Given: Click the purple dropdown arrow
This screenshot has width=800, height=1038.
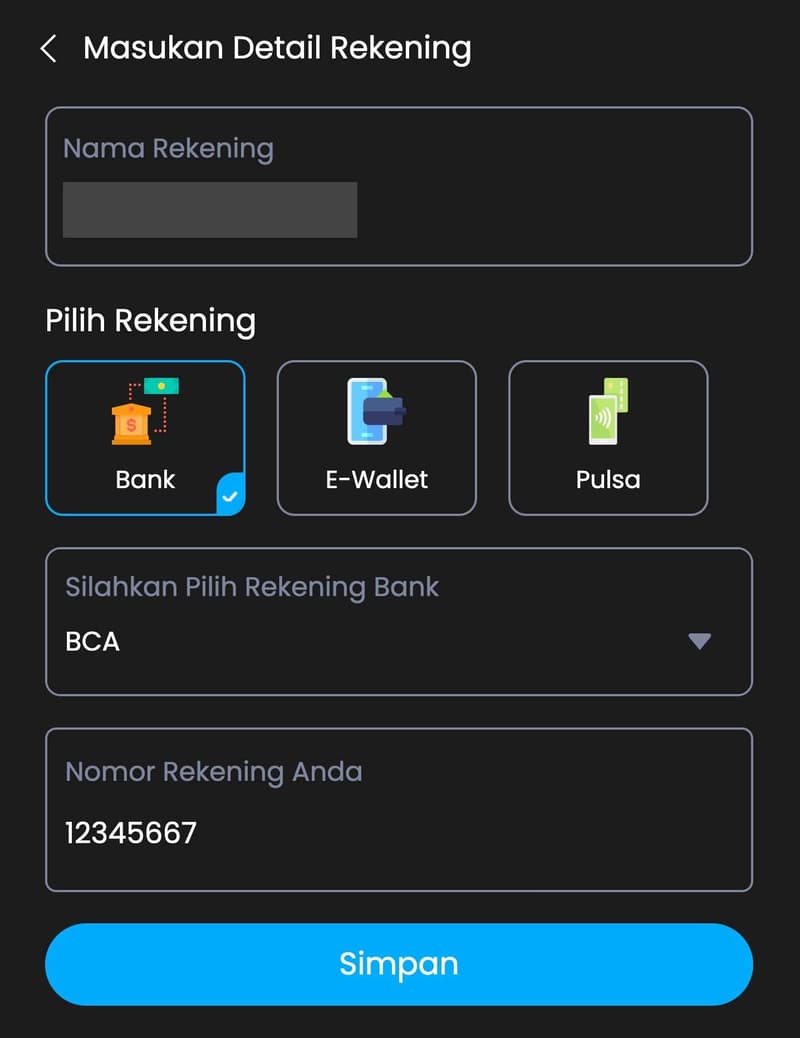Looking at the screenshot, I should pyautogui.click(x=700, y=641).
